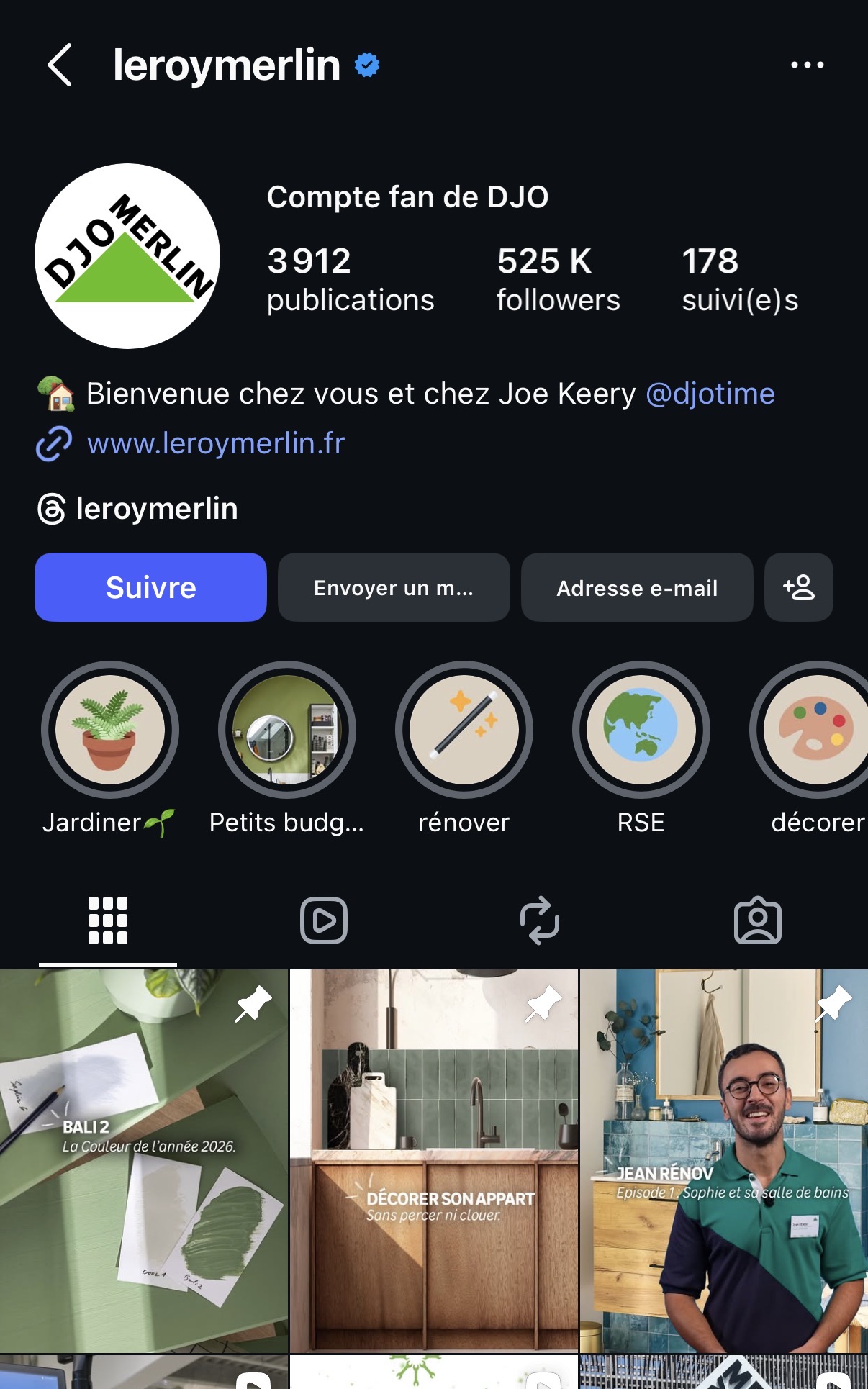Tap the Adresse e-mail button
The height and width of the screenshot is (1389, 868).
[x=637, y=587]
